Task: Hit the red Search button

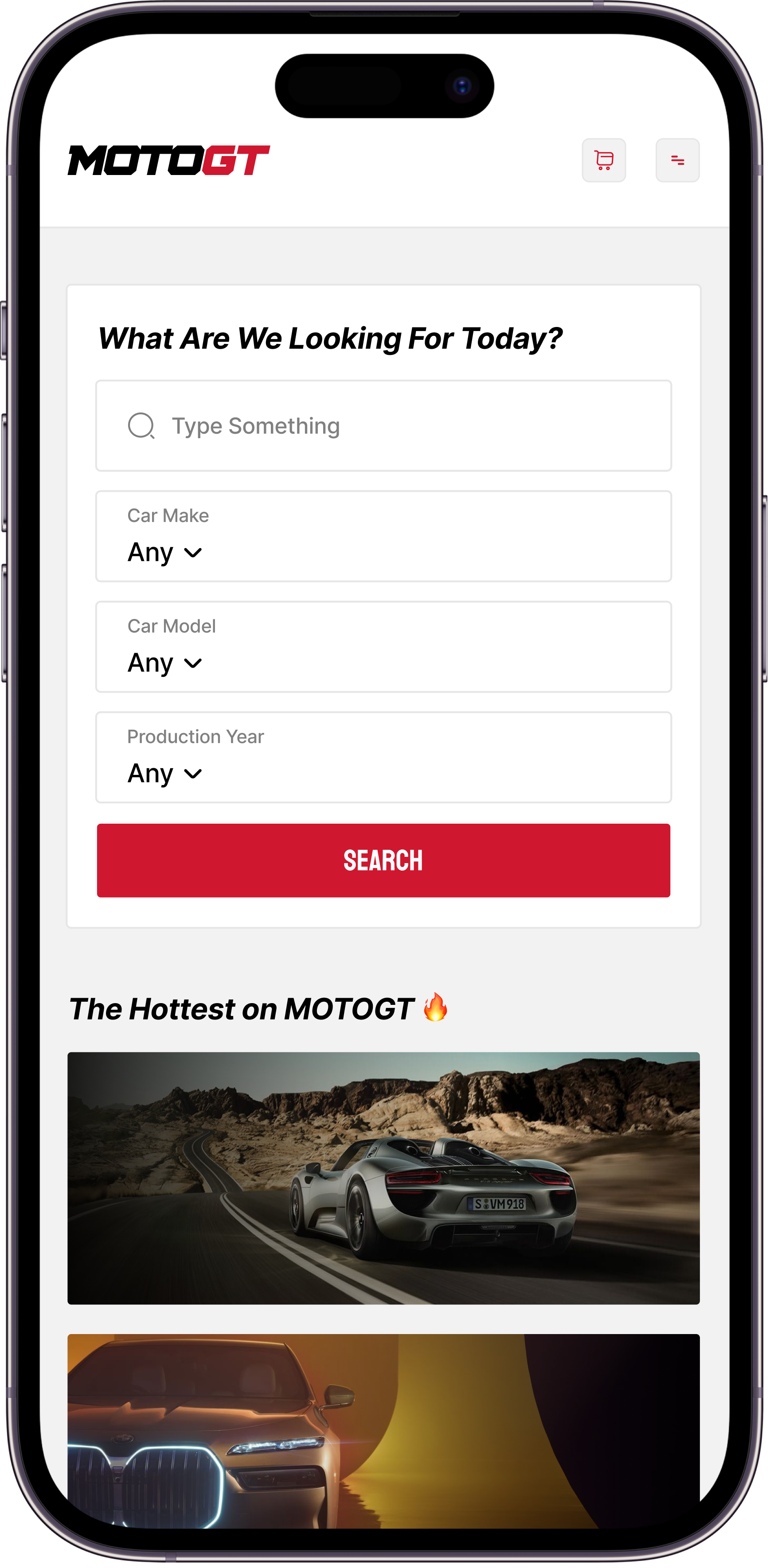Action: 383,860
